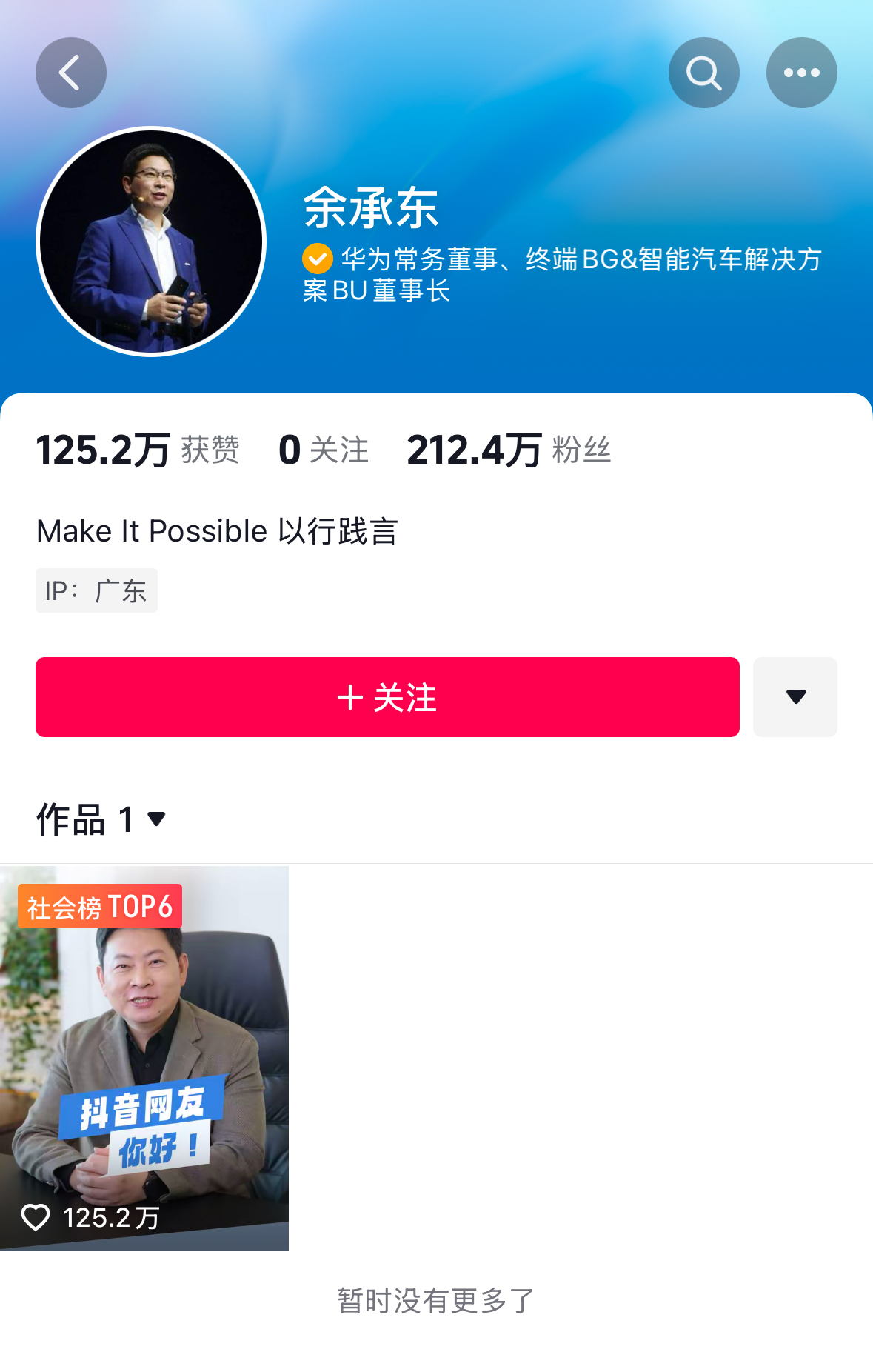
Task: Open the 0 关注 following list
Action: point(323,450)
